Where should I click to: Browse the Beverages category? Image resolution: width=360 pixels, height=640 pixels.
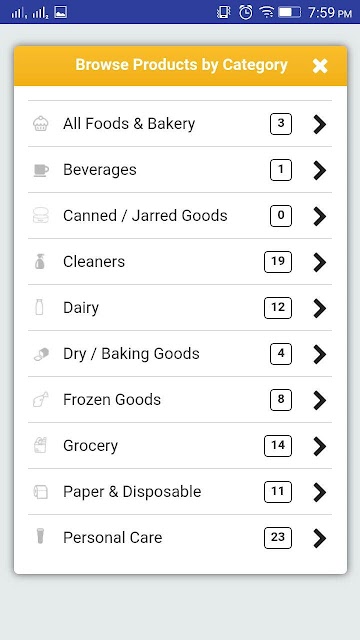click(180, 170)
